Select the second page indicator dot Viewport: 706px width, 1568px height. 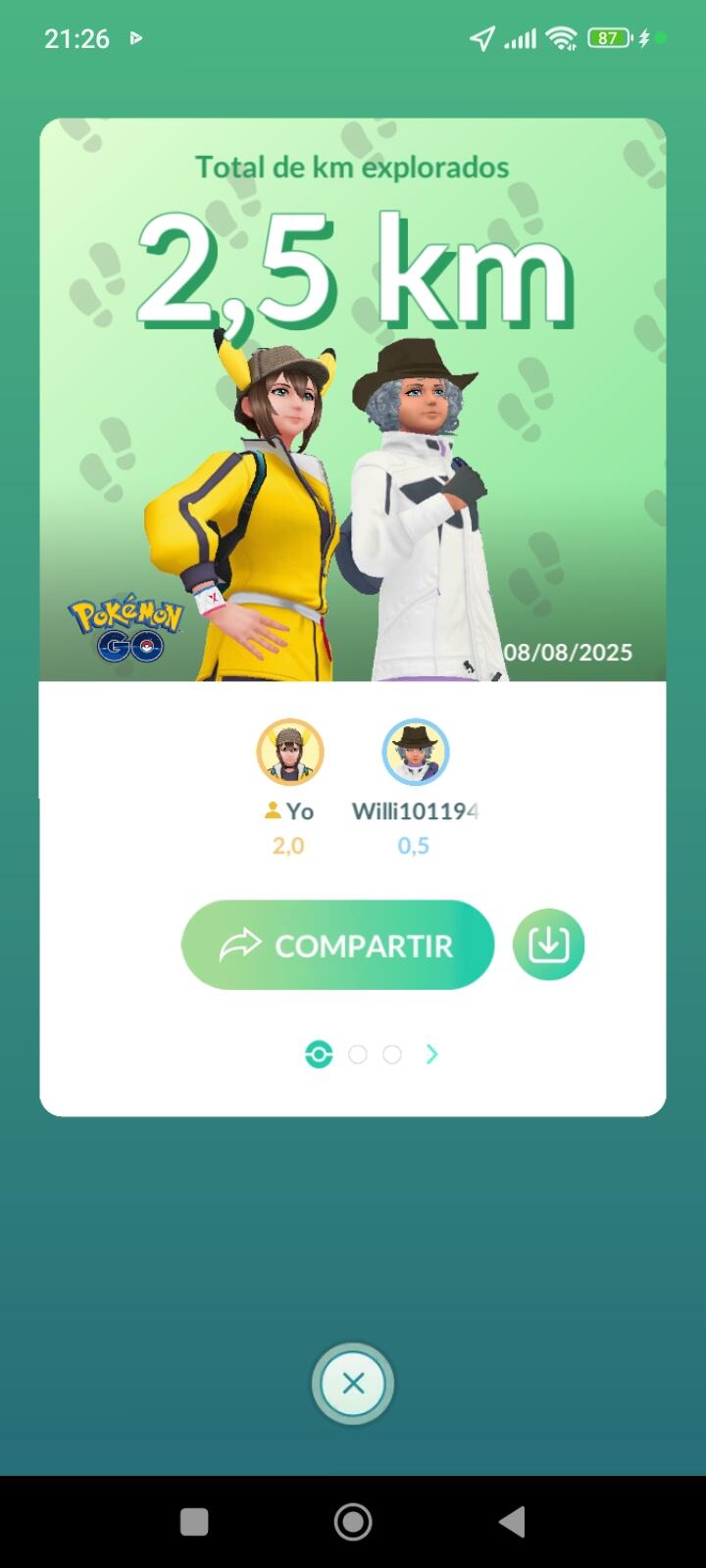[x=358, y=1054]
